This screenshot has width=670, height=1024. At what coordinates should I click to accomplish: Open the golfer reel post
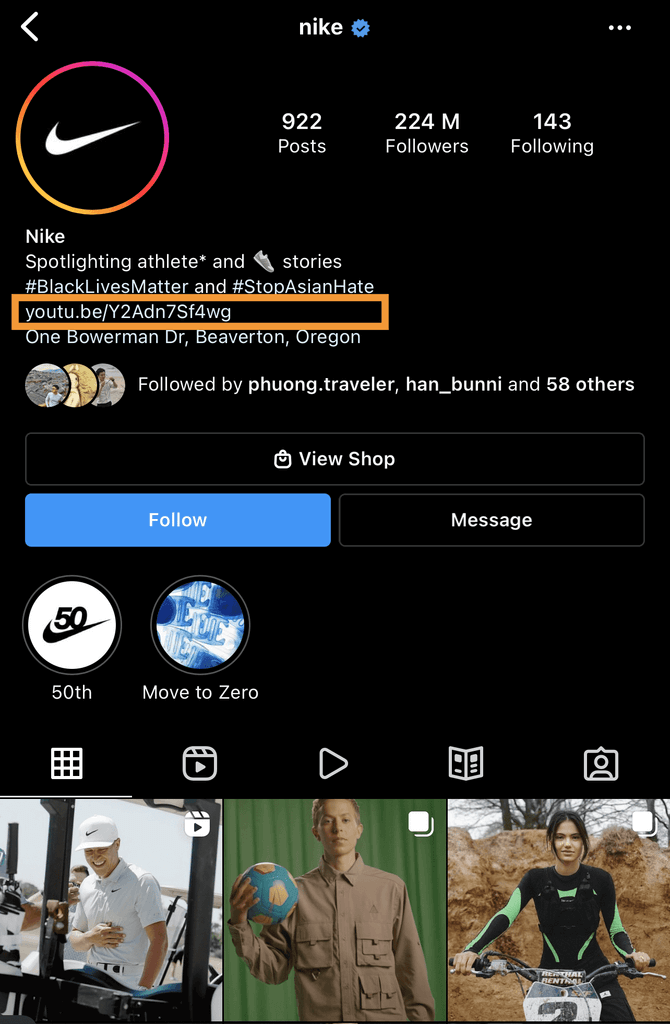click(110, 910)
